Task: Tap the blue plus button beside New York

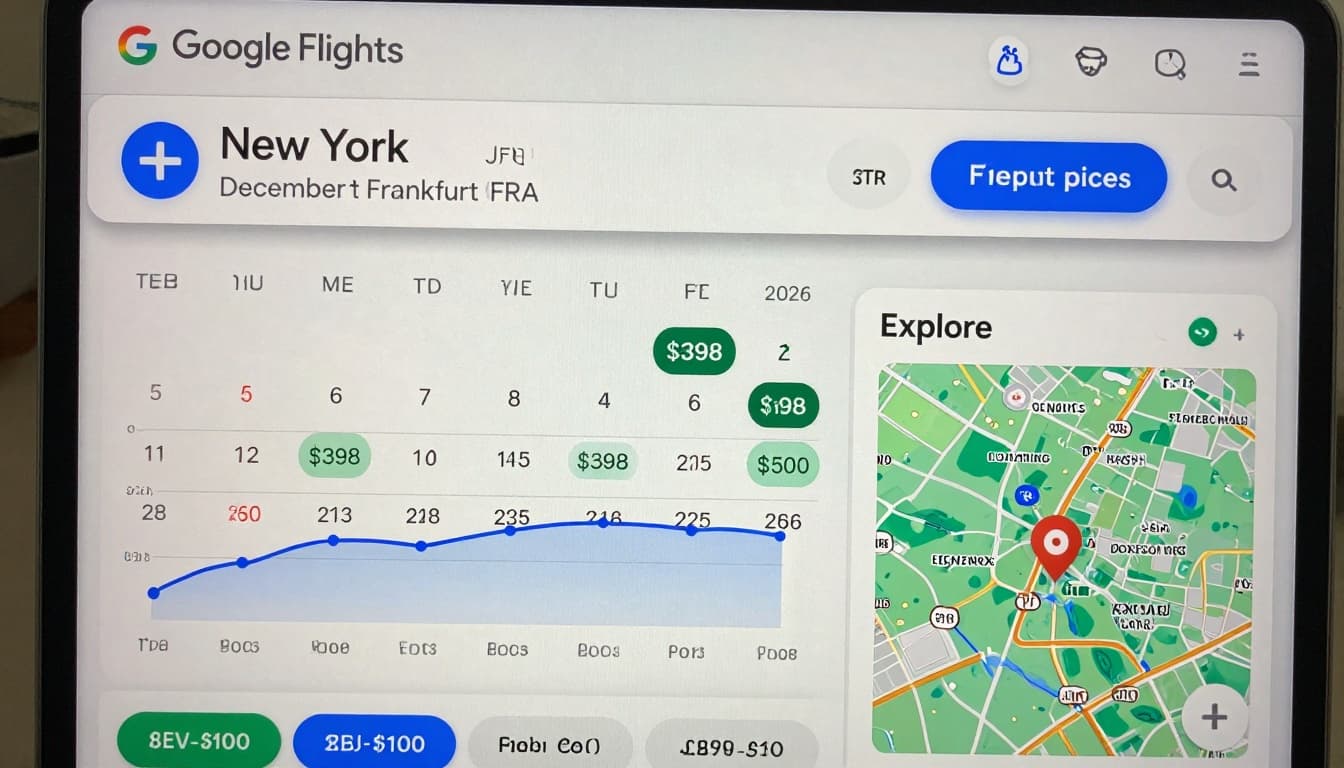Action: pyautogui.click(x=159, y=160)
